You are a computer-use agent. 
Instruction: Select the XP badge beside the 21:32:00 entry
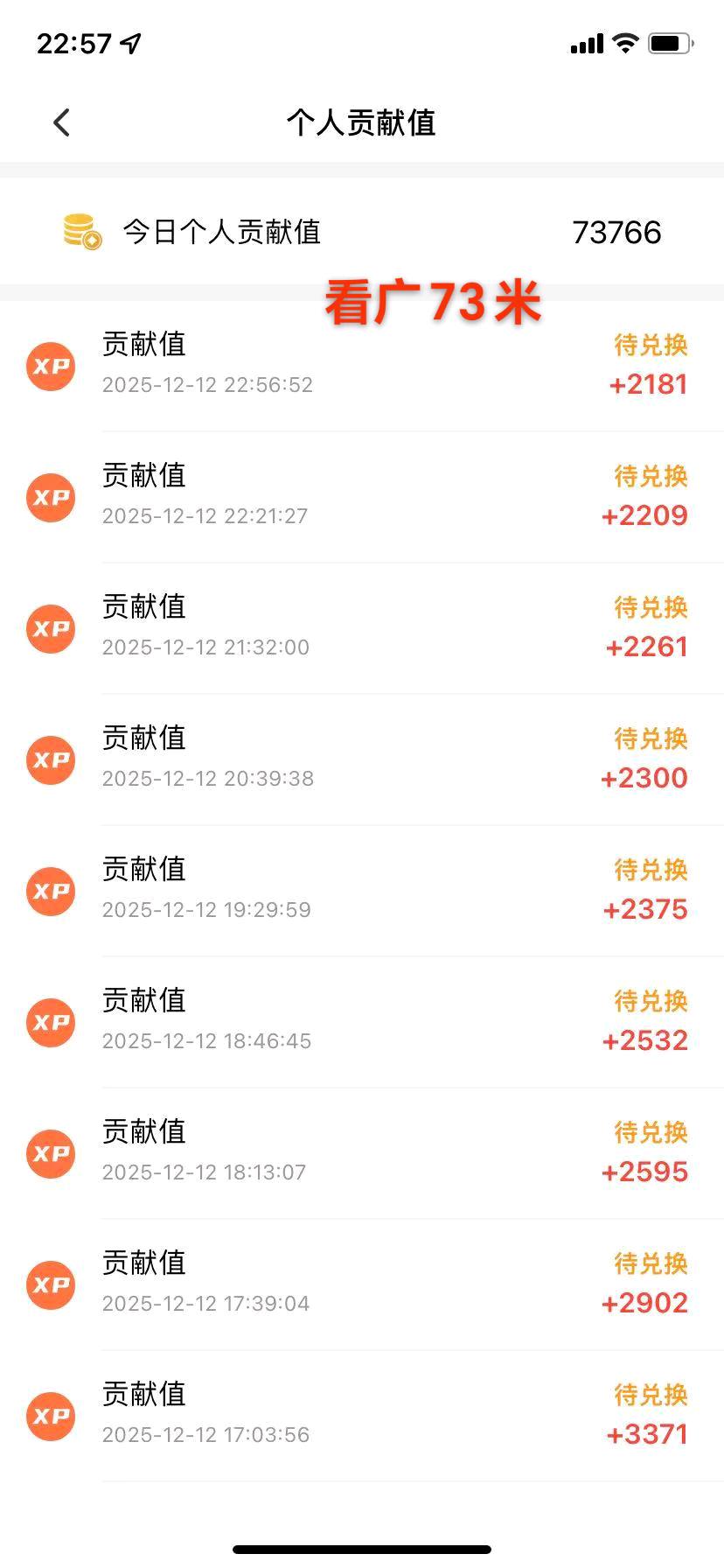point(50,629)
